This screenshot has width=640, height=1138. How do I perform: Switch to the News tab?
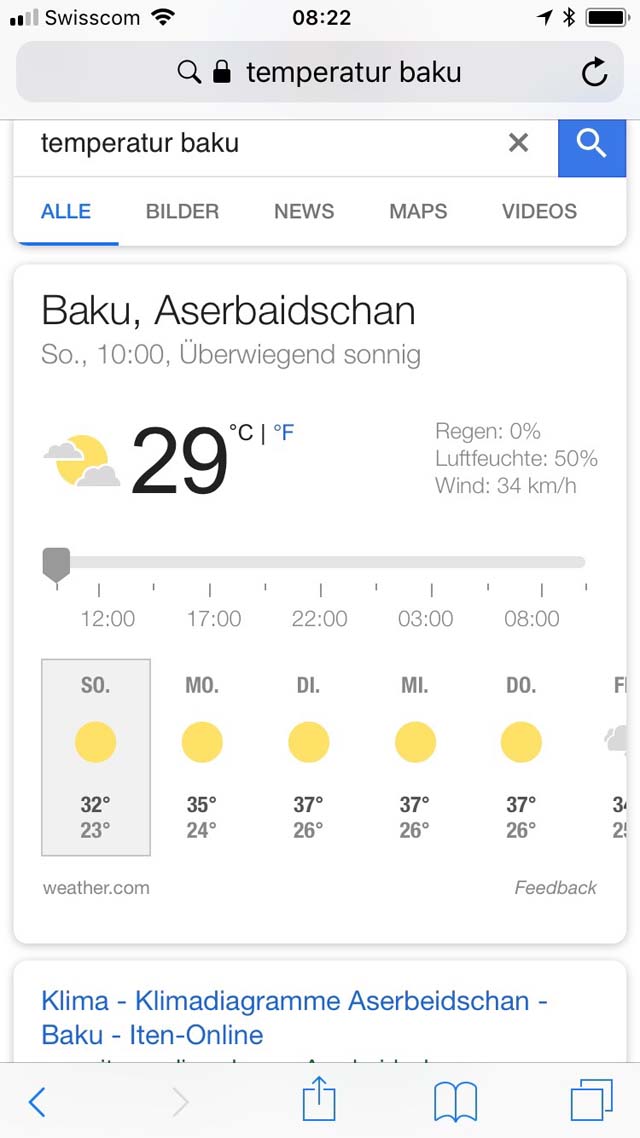click(x=304, y=211)
